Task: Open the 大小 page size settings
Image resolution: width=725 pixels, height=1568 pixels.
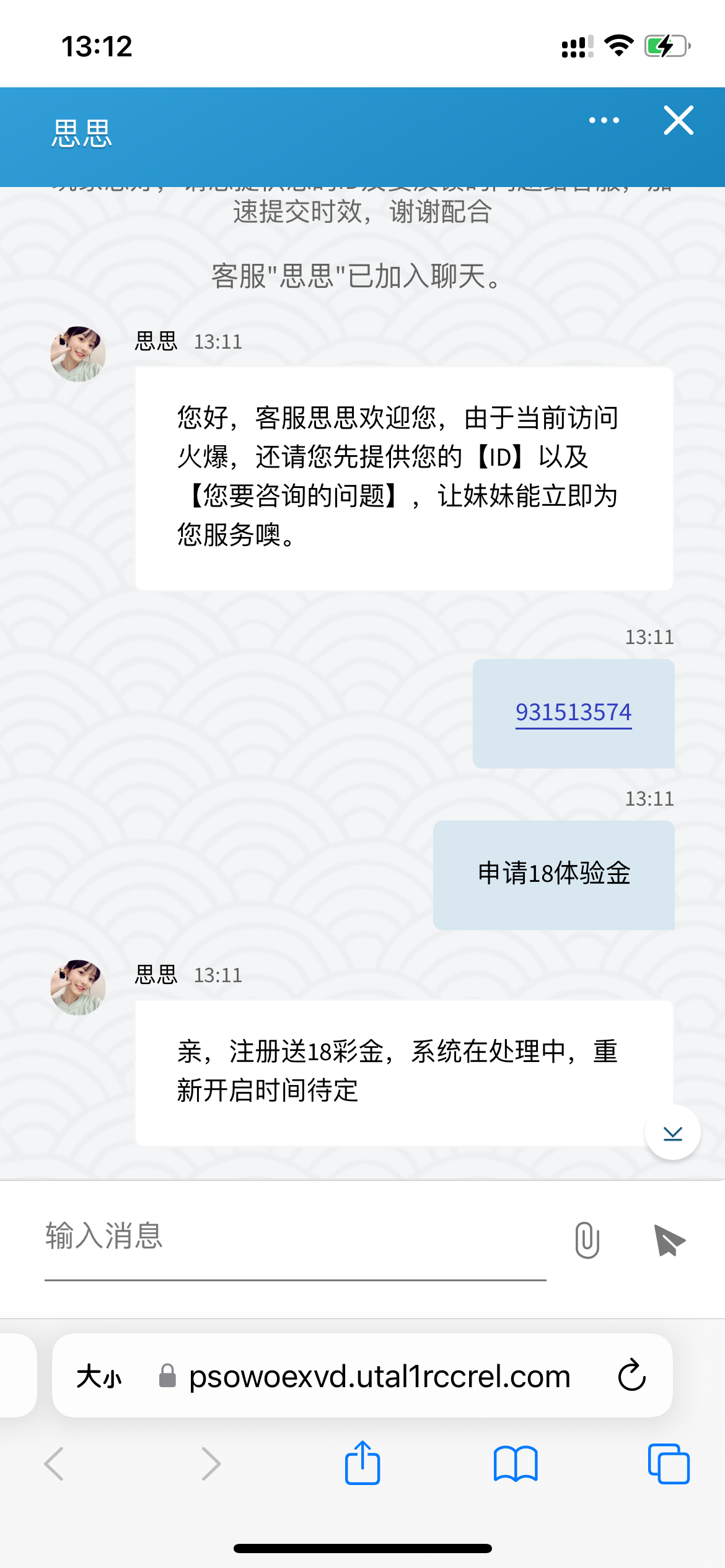Action: click(x=99, y=1377)
